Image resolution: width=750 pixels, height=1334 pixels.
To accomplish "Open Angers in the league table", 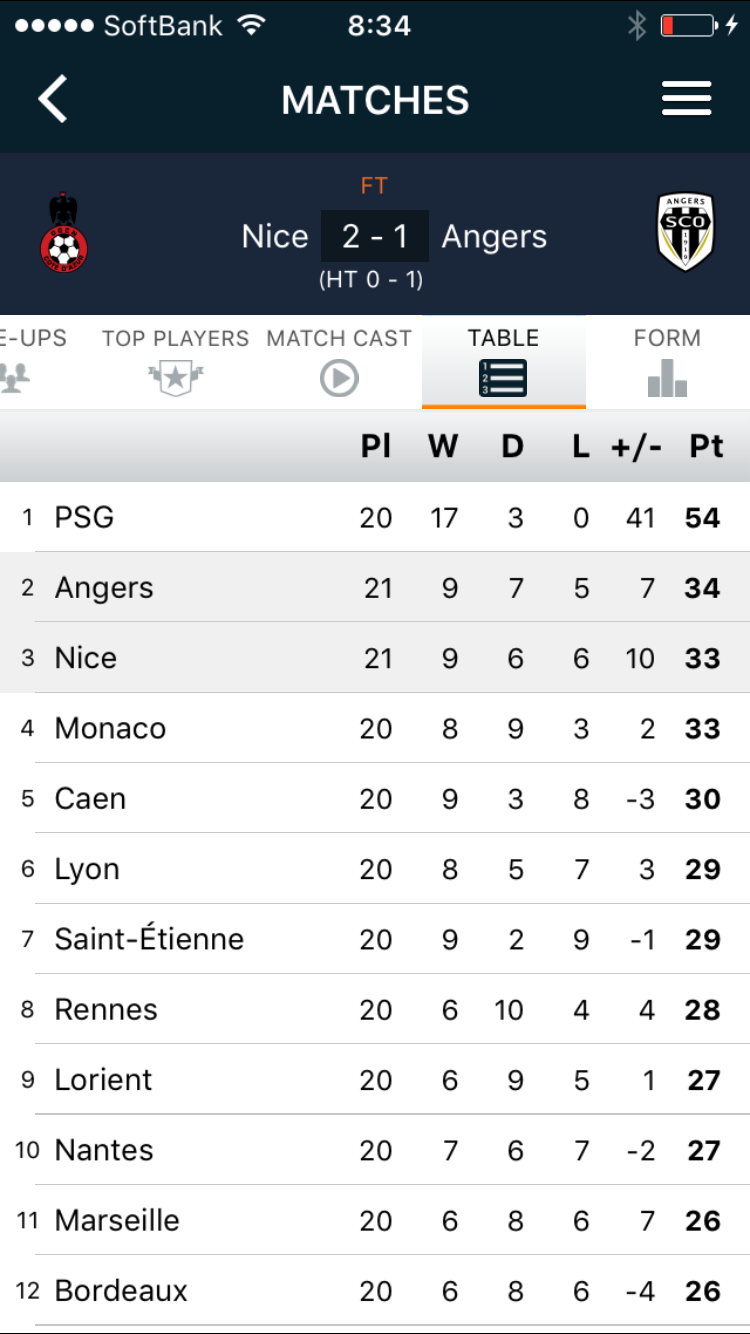I will pos(375,587).
